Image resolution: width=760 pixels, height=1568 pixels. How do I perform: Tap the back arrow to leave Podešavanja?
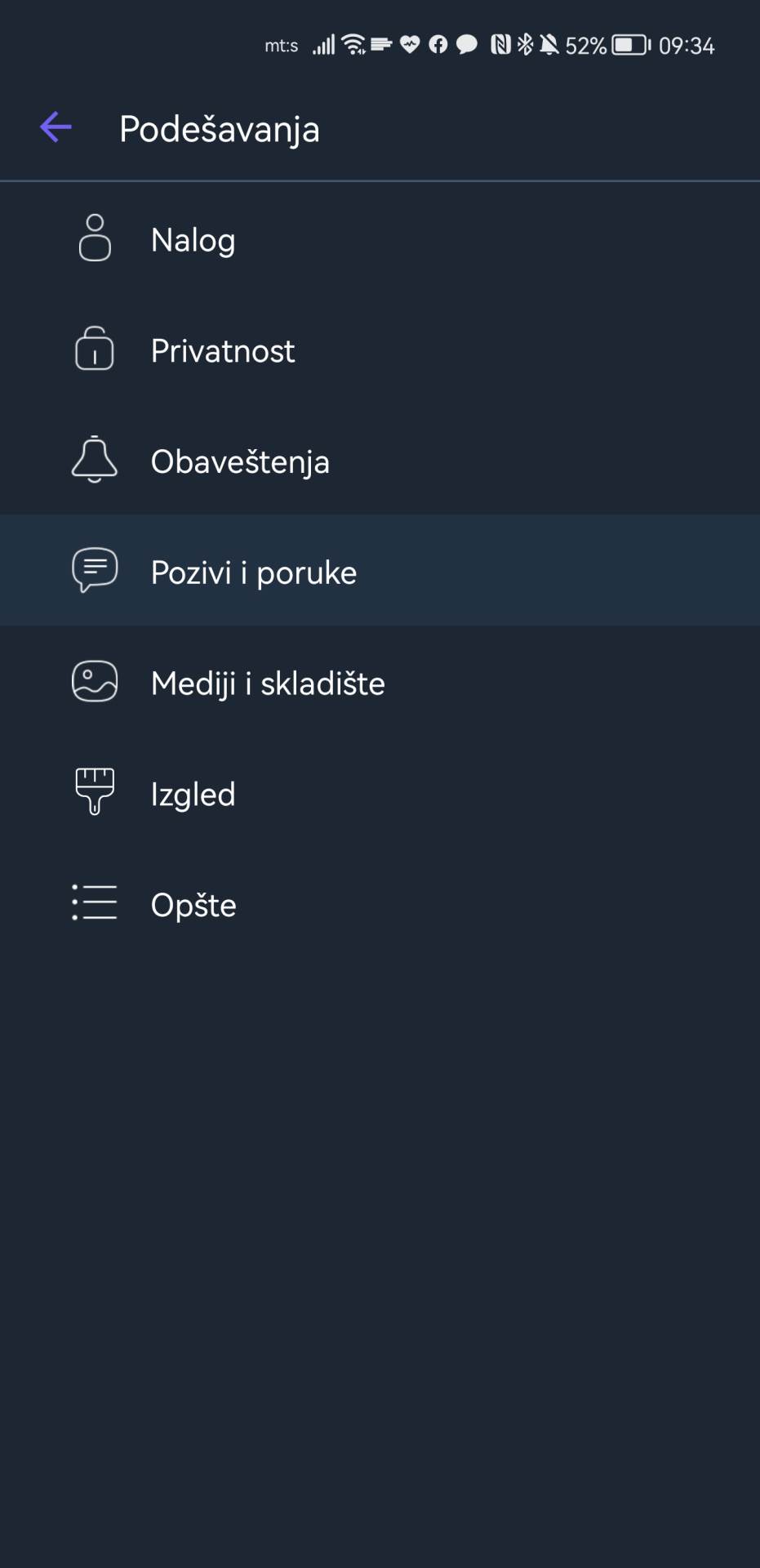click(55, 127)
